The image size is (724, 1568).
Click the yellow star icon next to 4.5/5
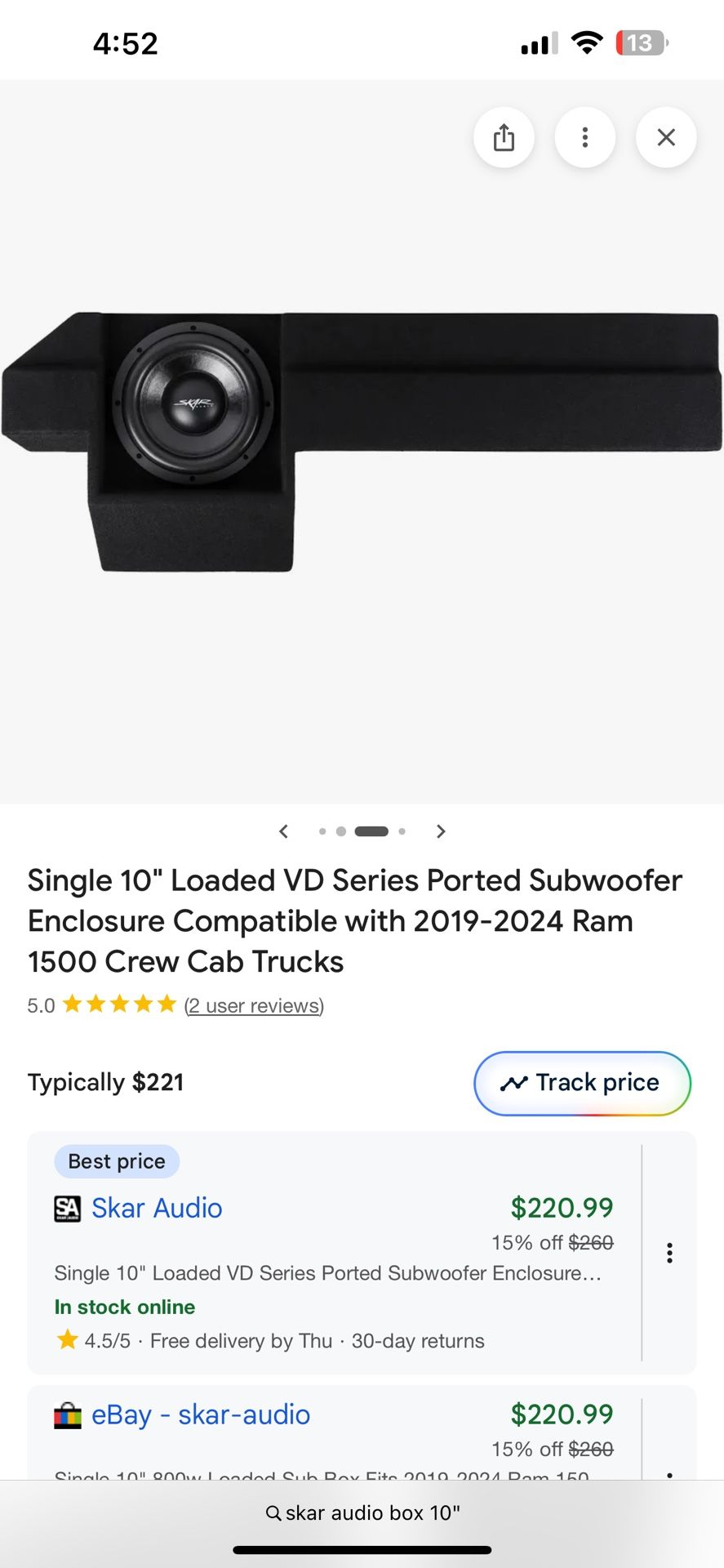click(67, 1339)
